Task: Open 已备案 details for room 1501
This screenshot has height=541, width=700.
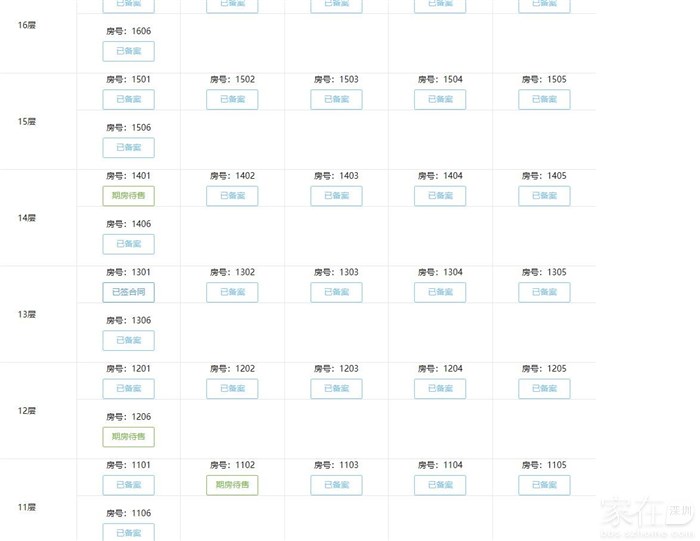Action: (x=128, y=99)
